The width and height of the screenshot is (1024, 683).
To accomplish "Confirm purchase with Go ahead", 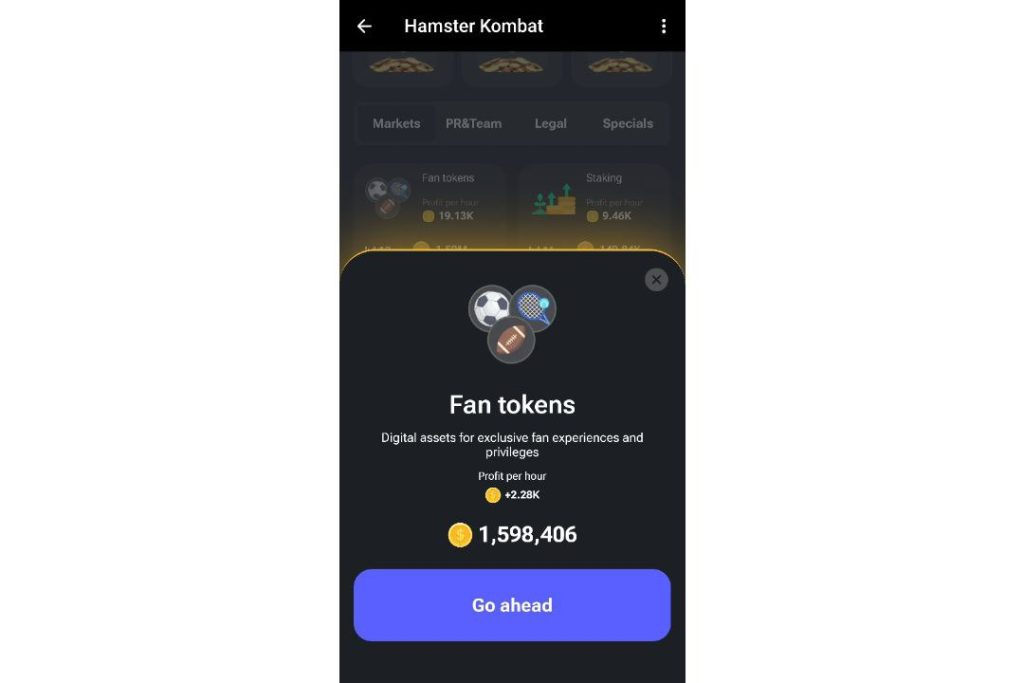I will tap(512, 605).
